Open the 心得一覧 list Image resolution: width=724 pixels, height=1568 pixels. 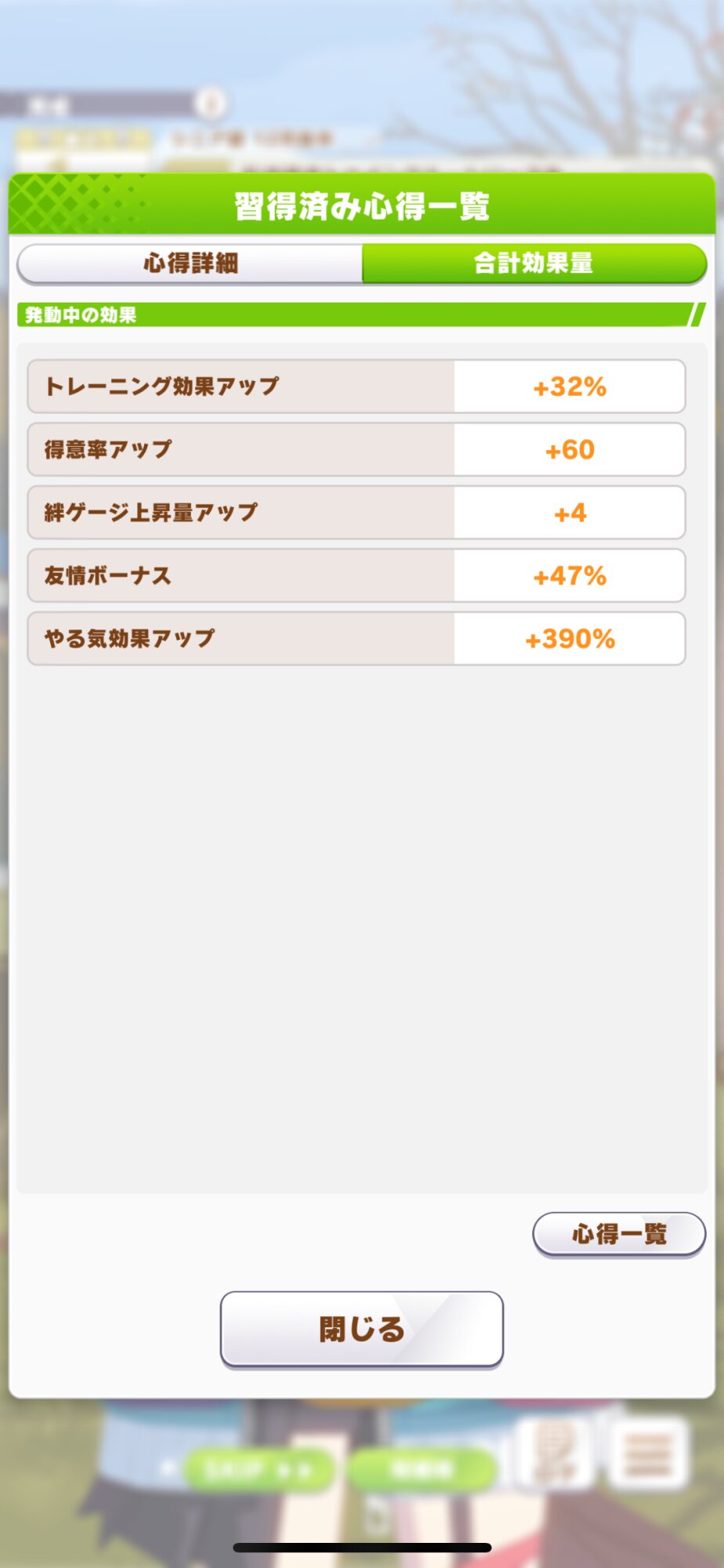(x=618, y=1234)
